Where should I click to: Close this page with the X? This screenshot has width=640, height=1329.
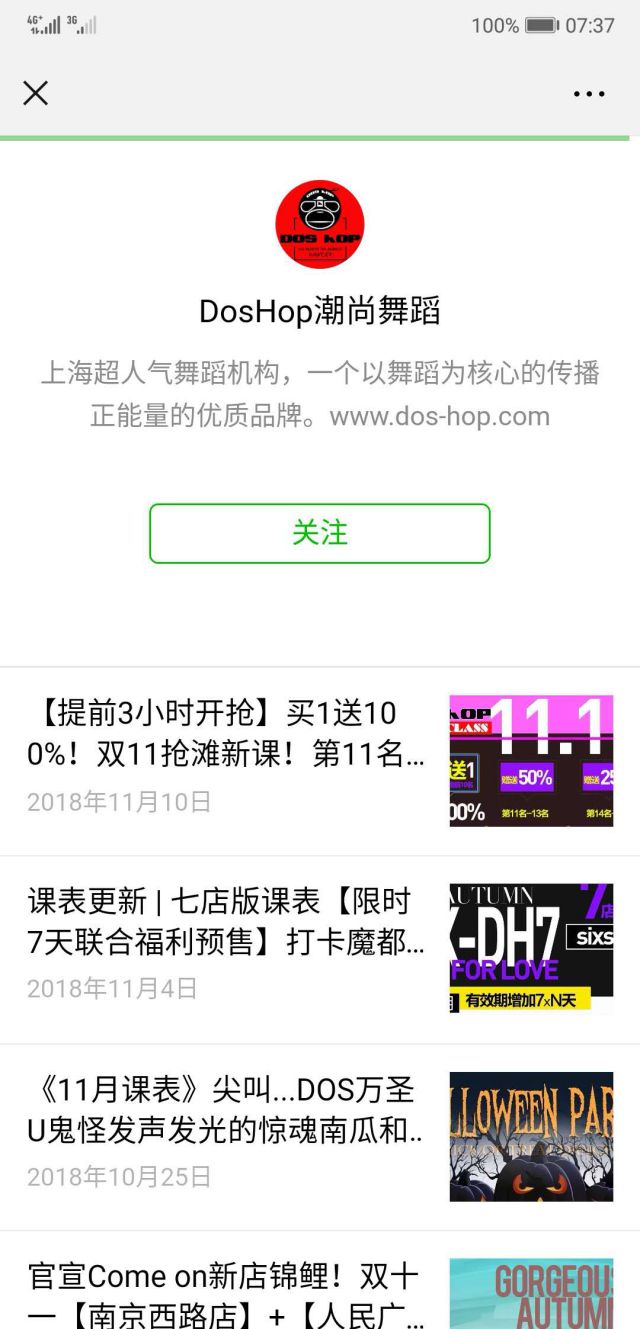pos(36,93)
